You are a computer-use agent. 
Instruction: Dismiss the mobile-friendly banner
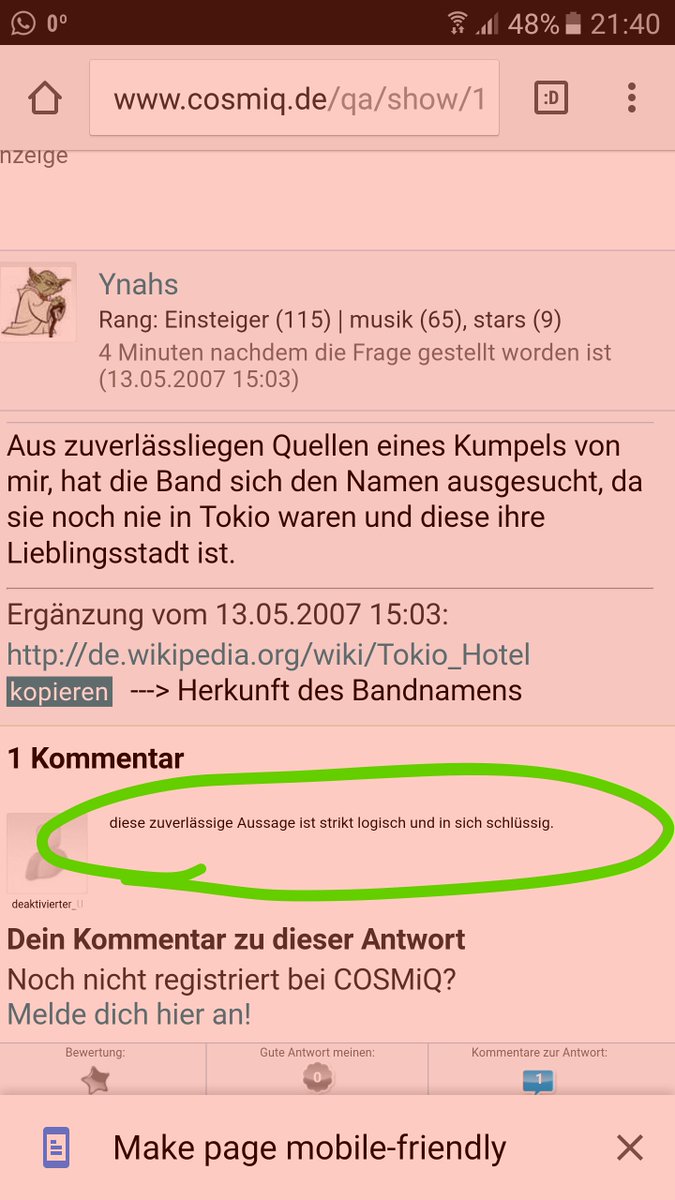629,1148
